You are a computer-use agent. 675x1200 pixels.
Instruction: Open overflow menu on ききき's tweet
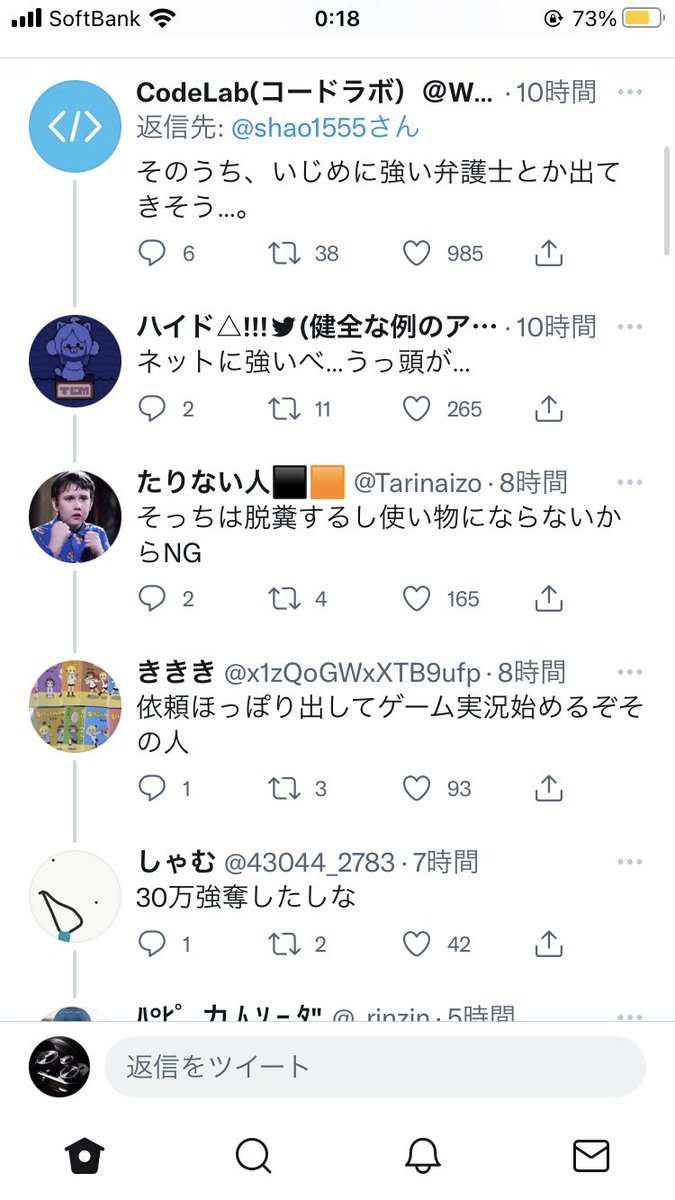pyautogui.click(x=630, y=672)
